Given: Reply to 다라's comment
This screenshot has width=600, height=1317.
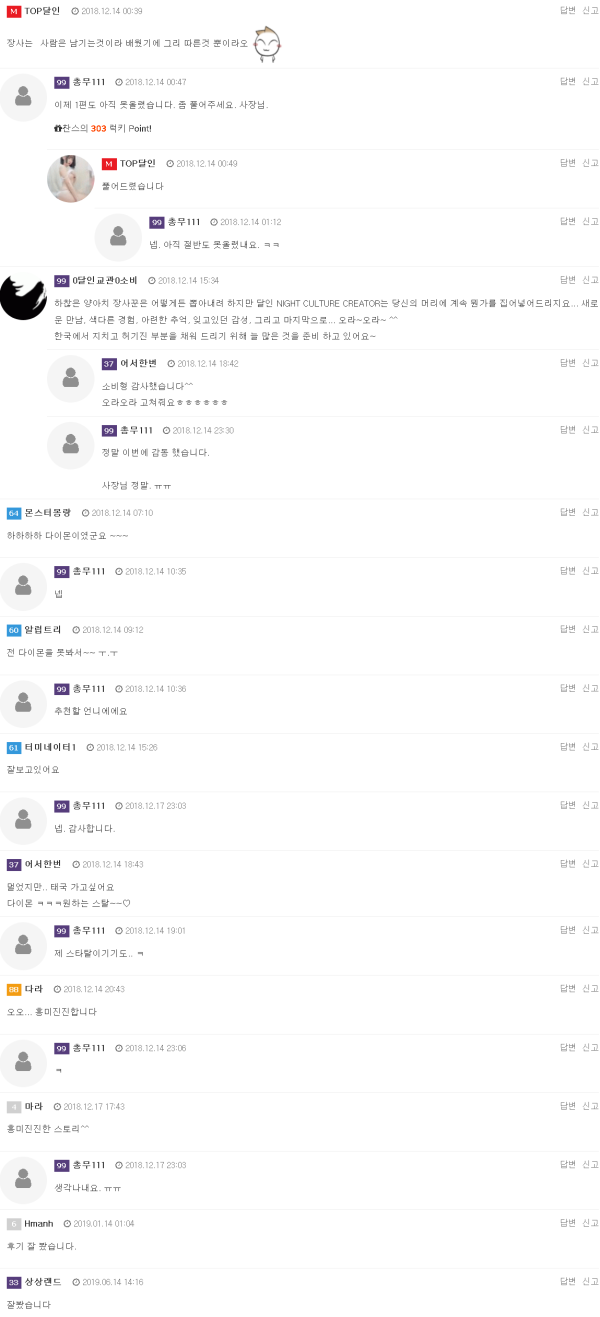Looking at the screenshot, I should pos(567,988).
